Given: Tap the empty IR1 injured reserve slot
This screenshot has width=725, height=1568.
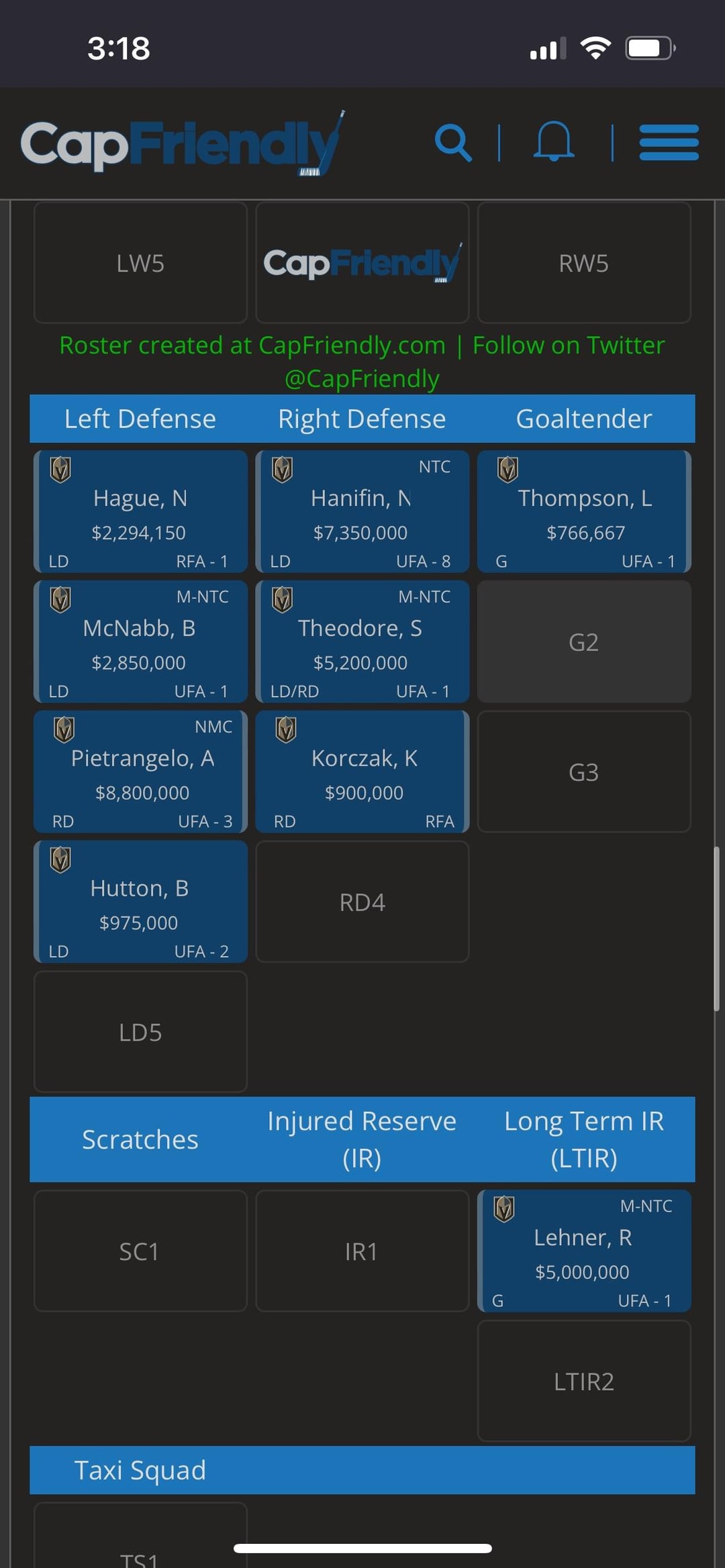Looking at the screenshot, I should tap(362, 1251).
